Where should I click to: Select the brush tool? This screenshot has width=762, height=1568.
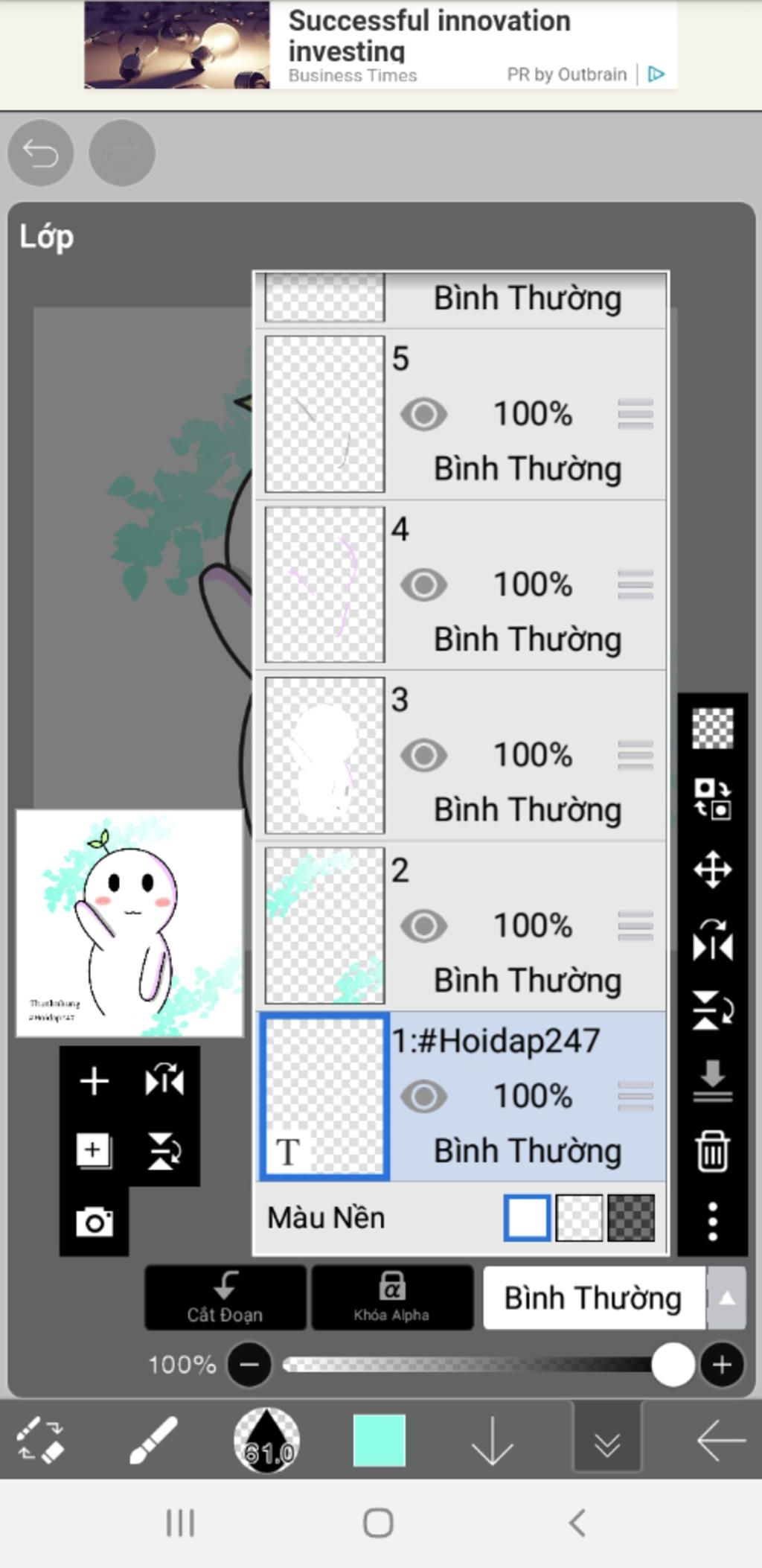tap(153, 1440)
